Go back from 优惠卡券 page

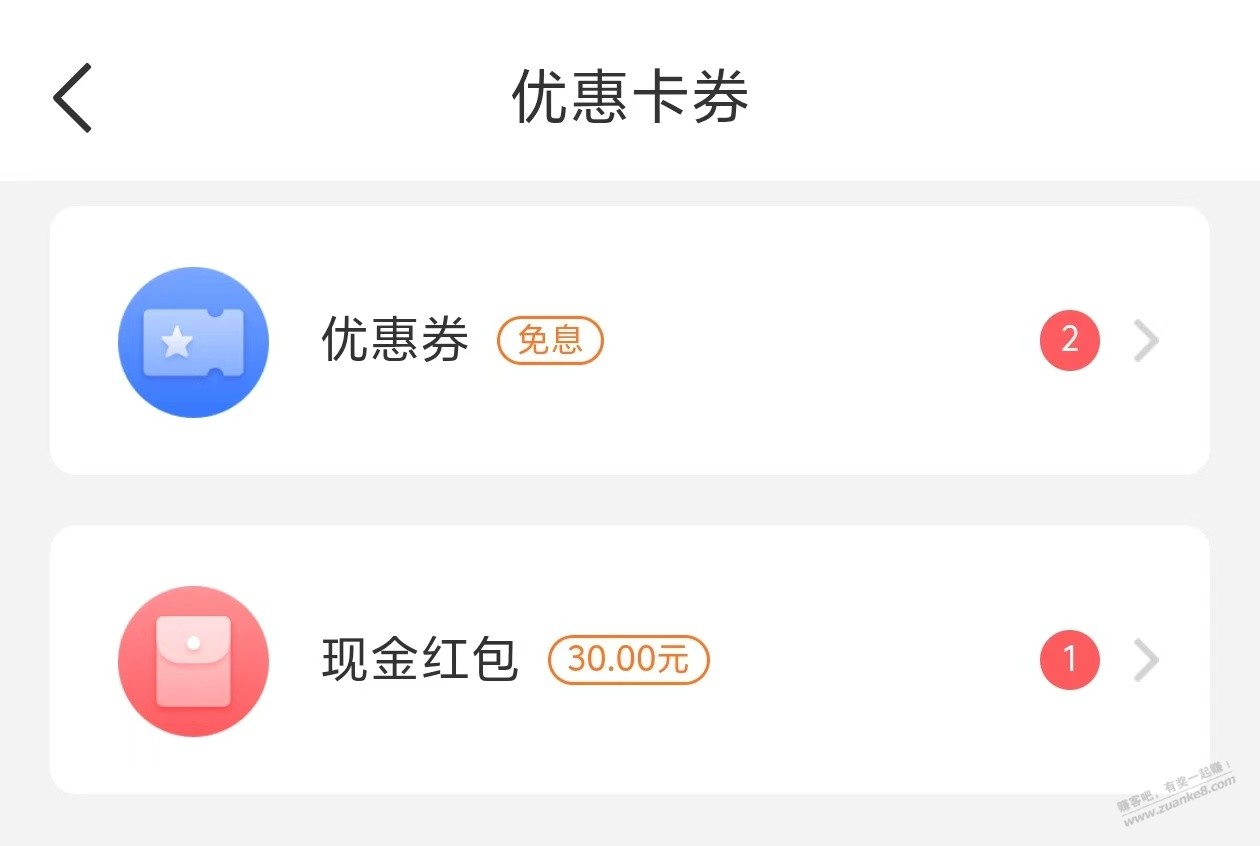pyautogui.click(x=72, y=98)
